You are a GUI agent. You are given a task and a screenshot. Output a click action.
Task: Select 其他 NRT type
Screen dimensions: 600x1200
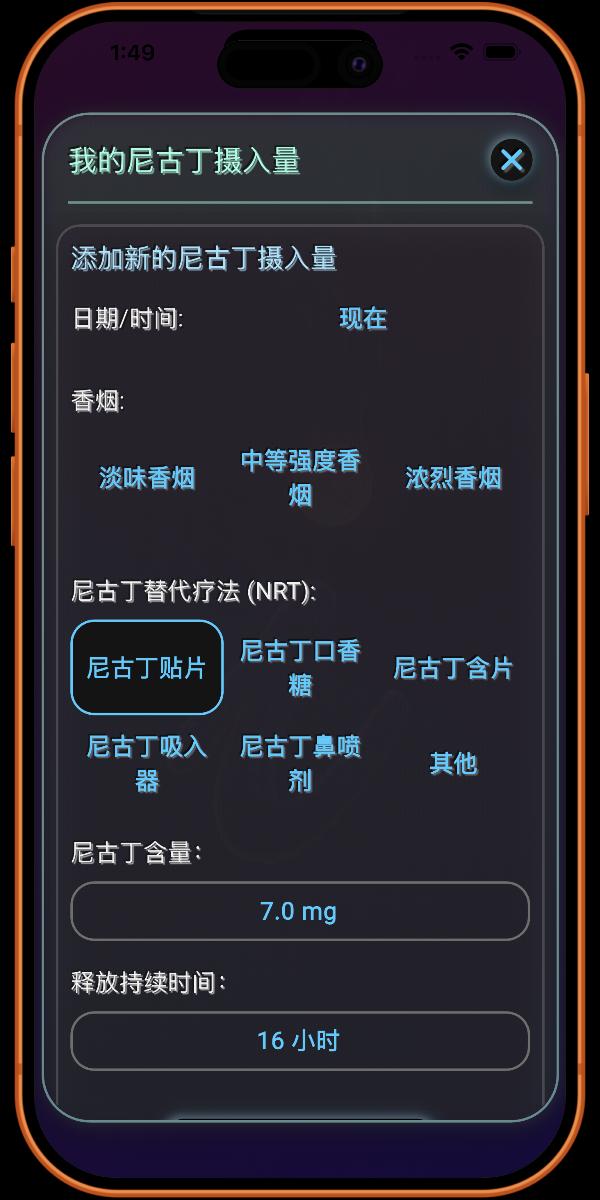[x=453, y=763]
